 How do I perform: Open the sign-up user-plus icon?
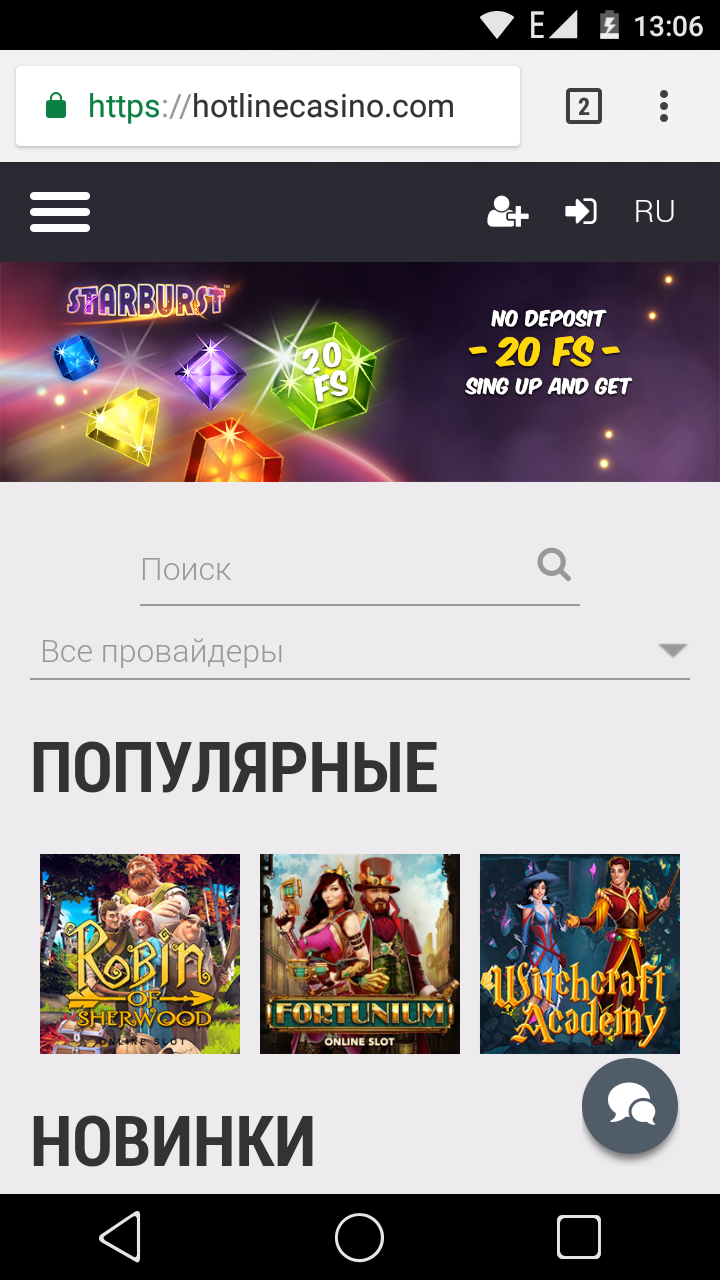coord(507,212)
